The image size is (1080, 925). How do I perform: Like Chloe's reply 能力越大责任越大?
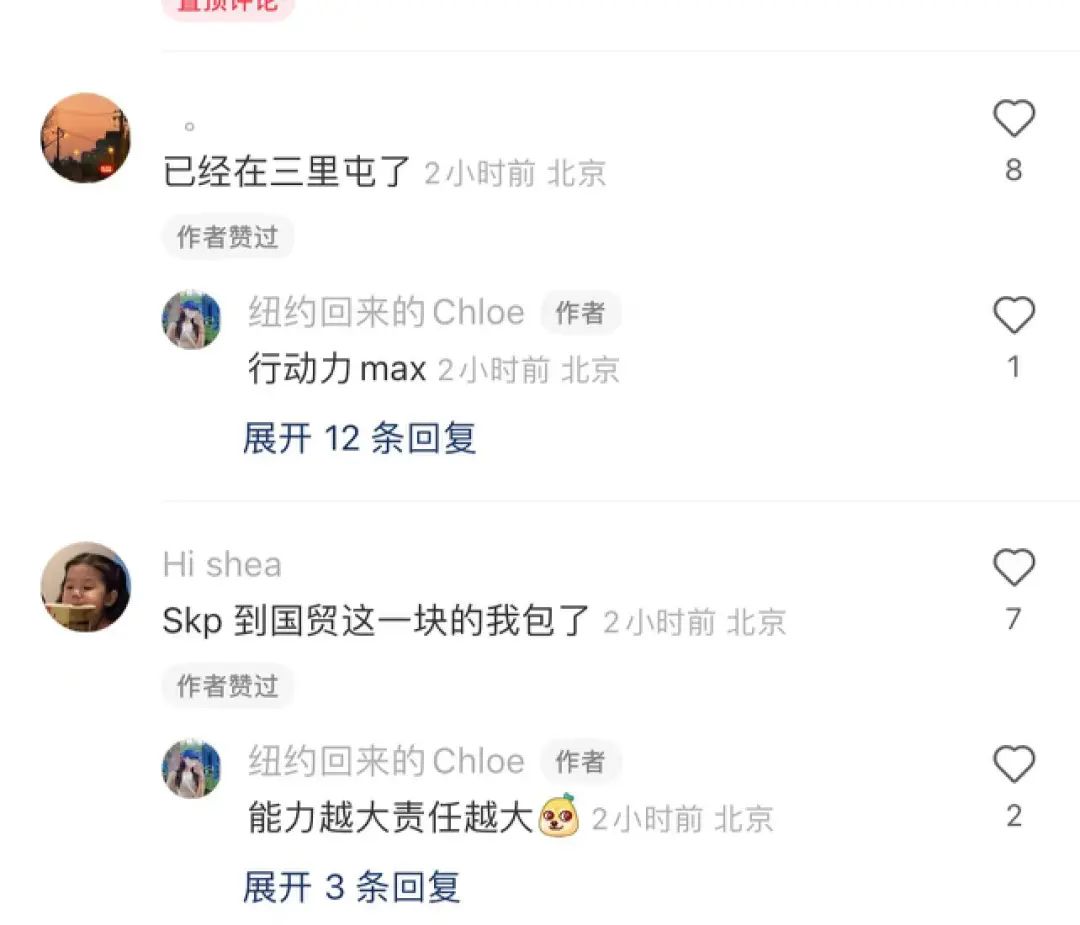1013,765
